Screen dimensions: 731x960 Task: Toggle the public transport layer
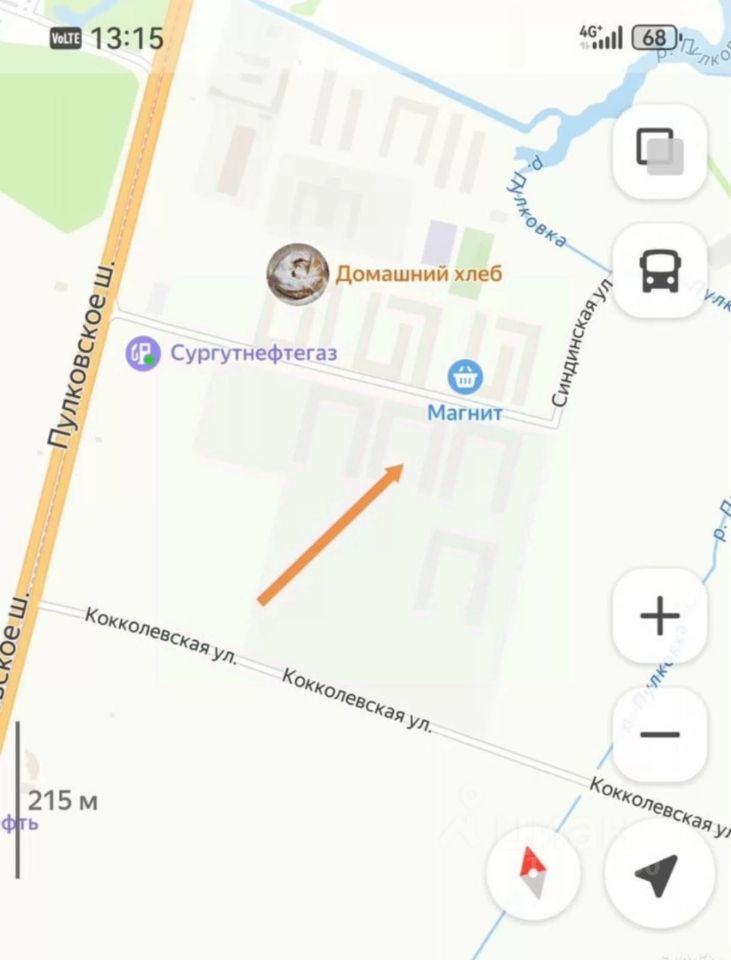pos(660,271)
